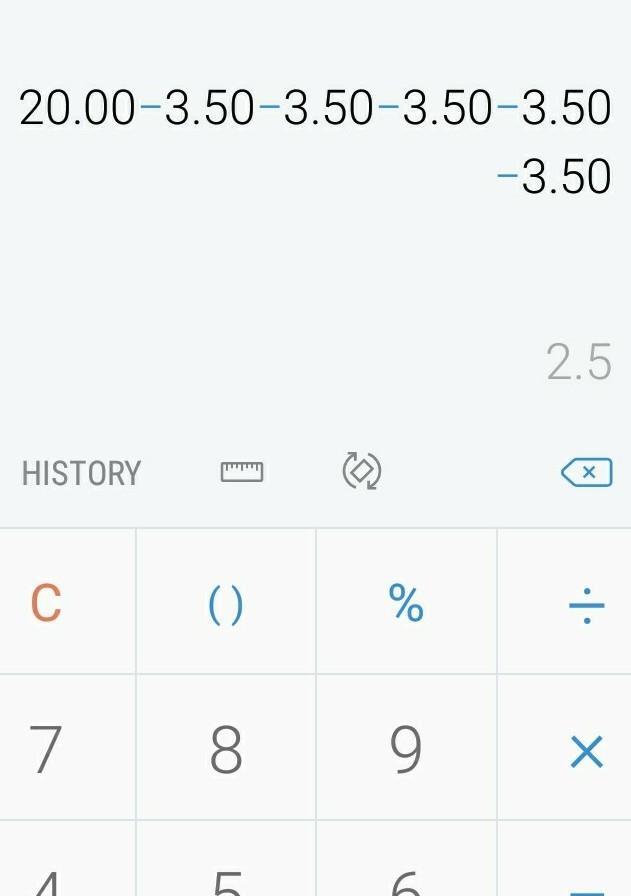Enter the digit 9
The height and width of the screenshot is (896, 631).
406,750
